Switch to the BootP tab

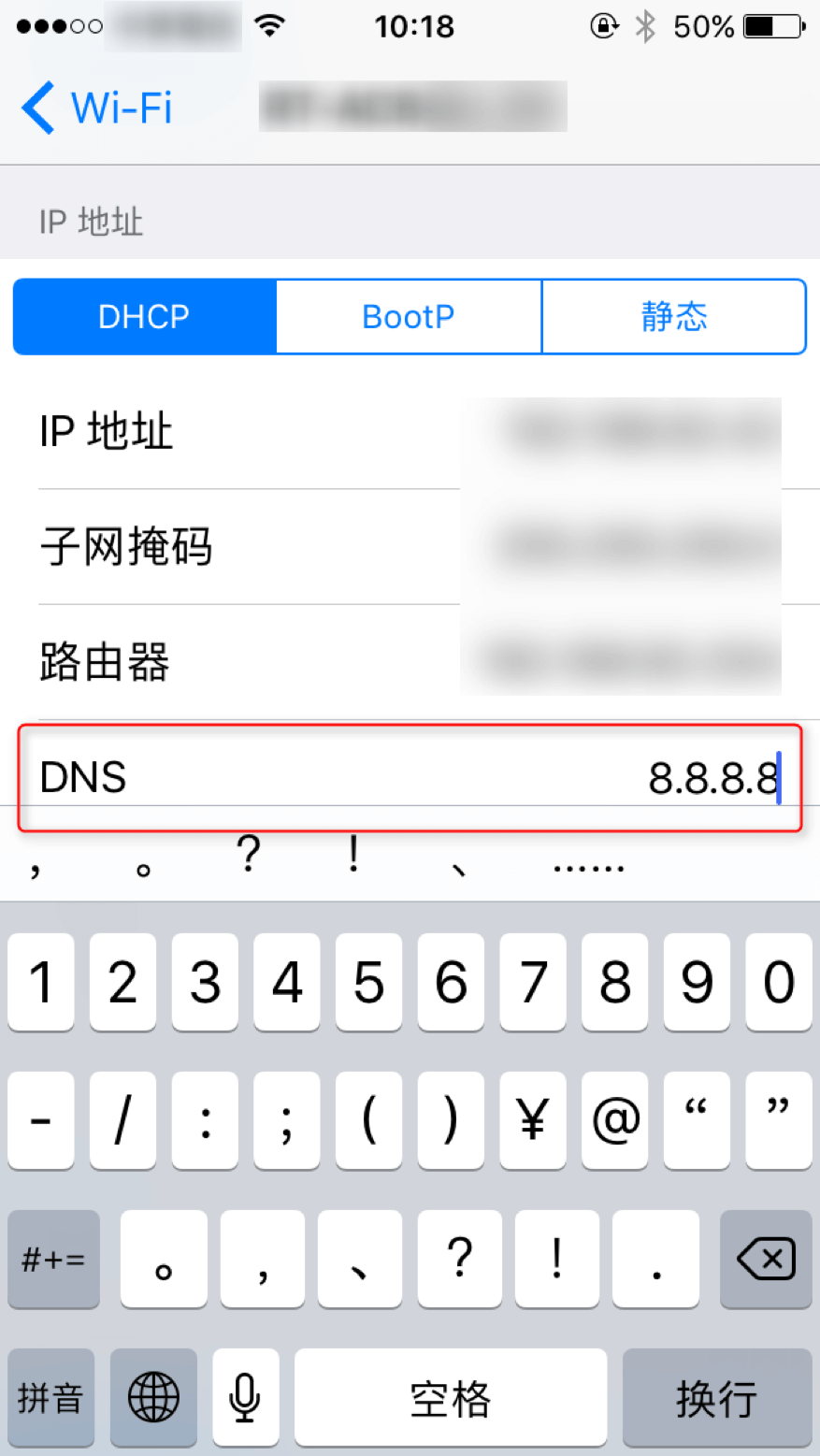[x=409, y=317]
